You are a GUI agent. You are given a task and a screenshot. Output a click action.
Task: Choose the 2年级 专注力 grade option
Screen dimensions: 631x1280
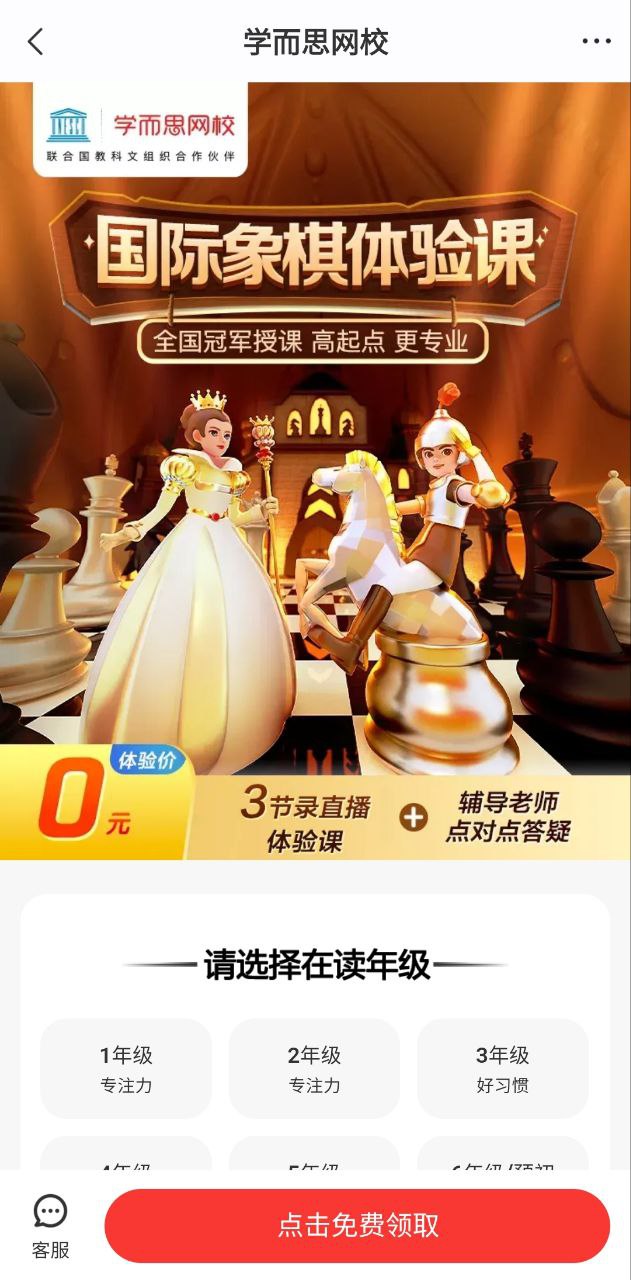(314, 1068)
